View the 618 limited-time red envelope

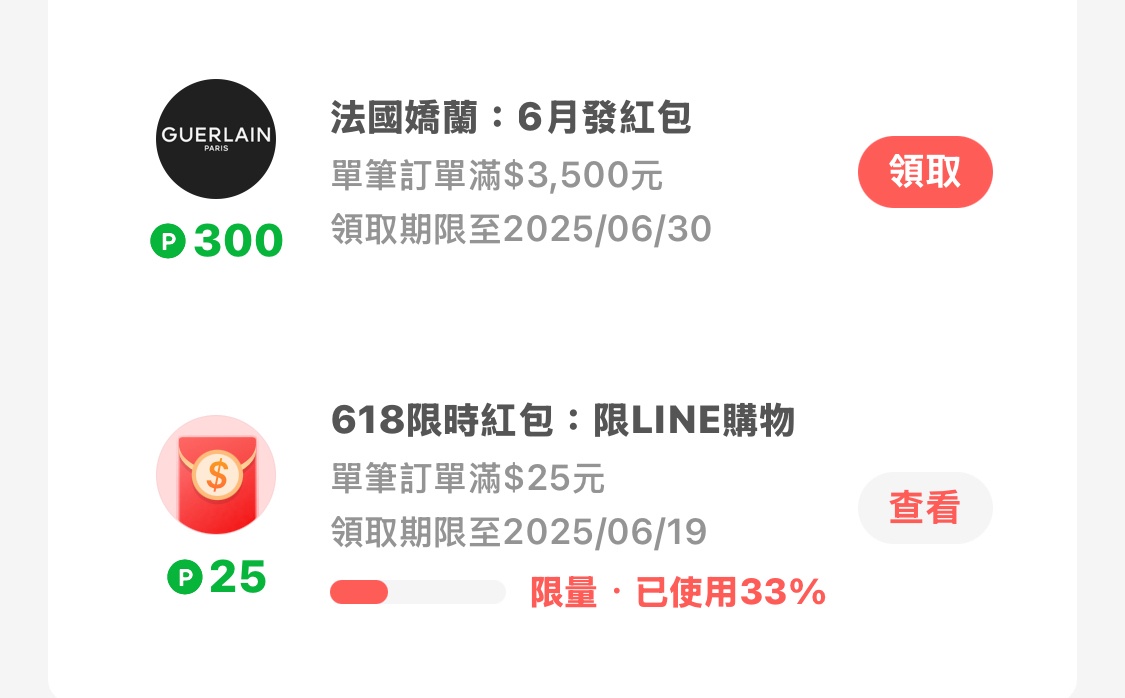(x=925, y=508)
